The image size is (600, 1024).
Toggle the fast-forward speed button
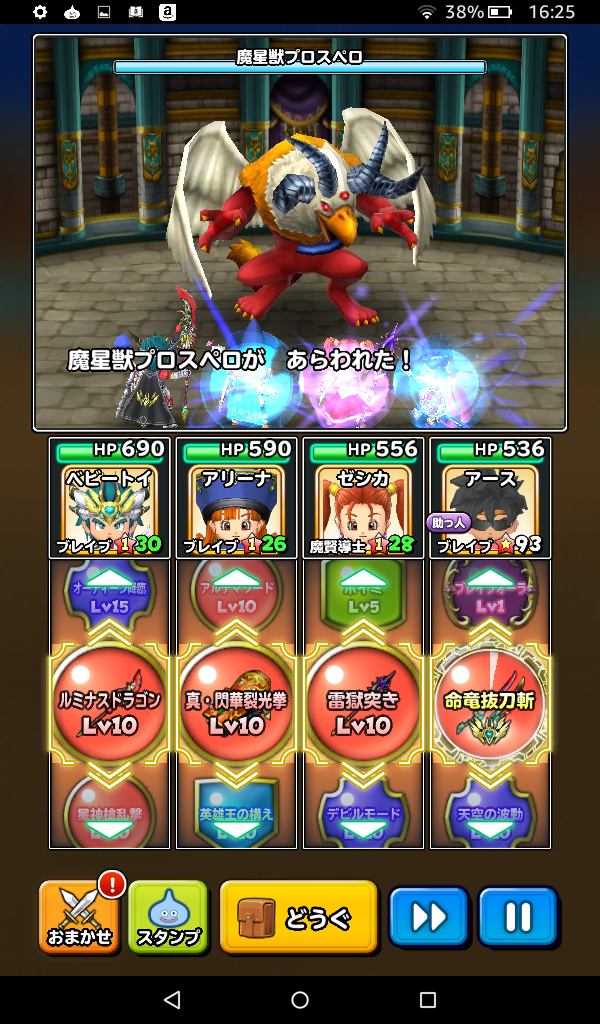428,916
